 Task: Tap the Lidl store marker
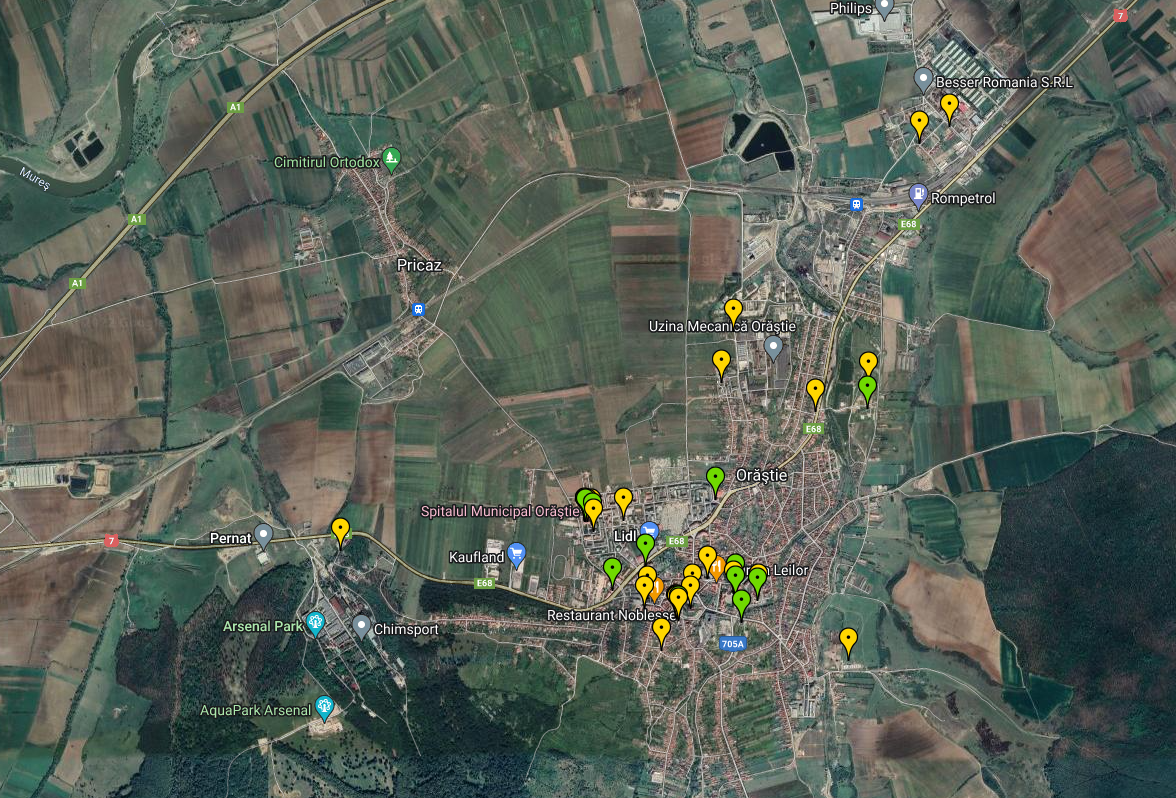click(649, 531)
